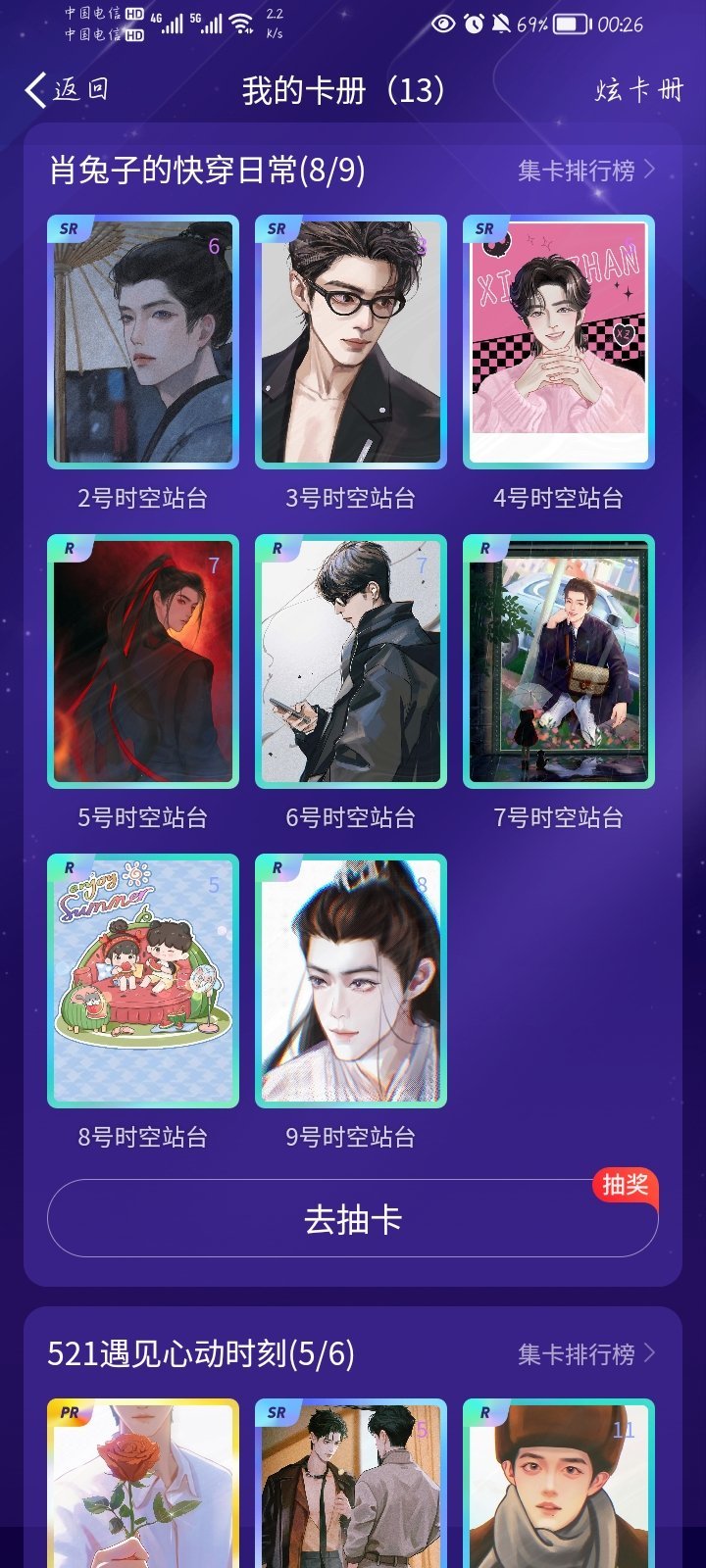
Task: View the 7号时空站台 card
Action: (x=558, y=661)
